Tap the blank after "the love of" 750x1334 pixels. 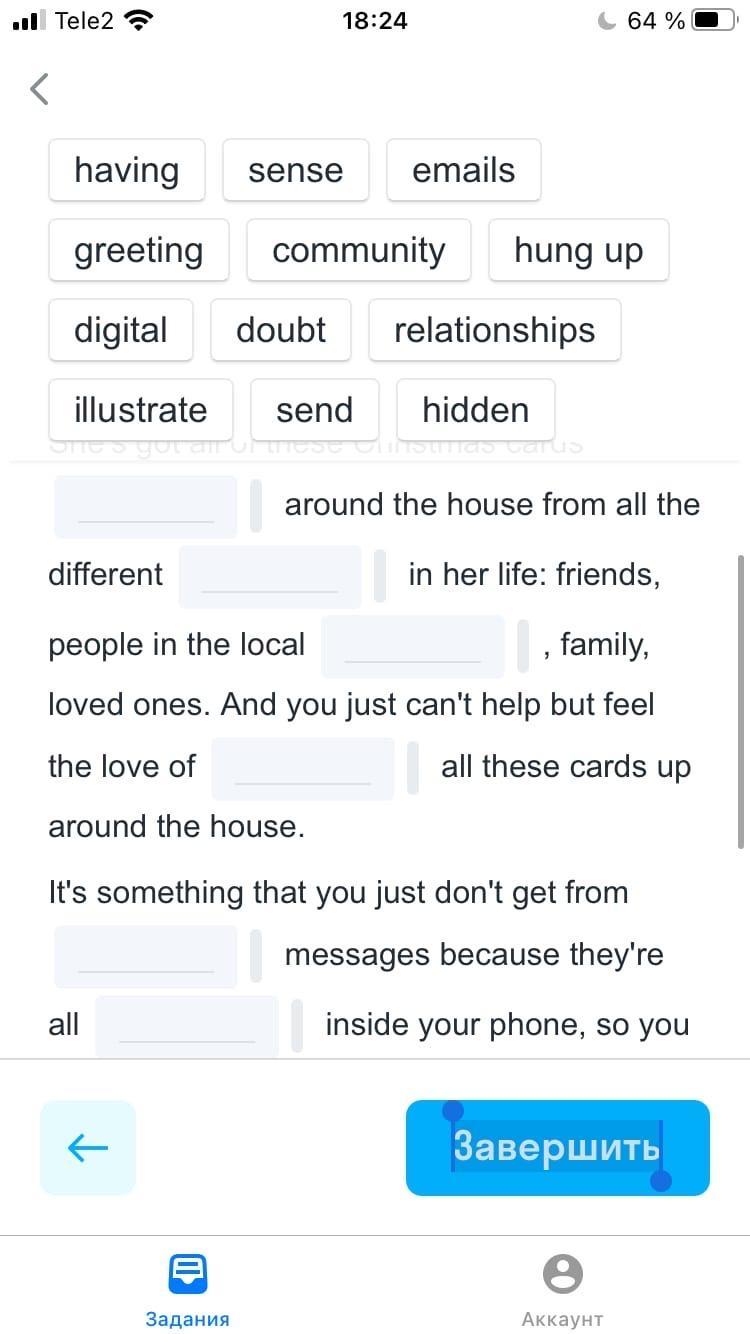303,768
